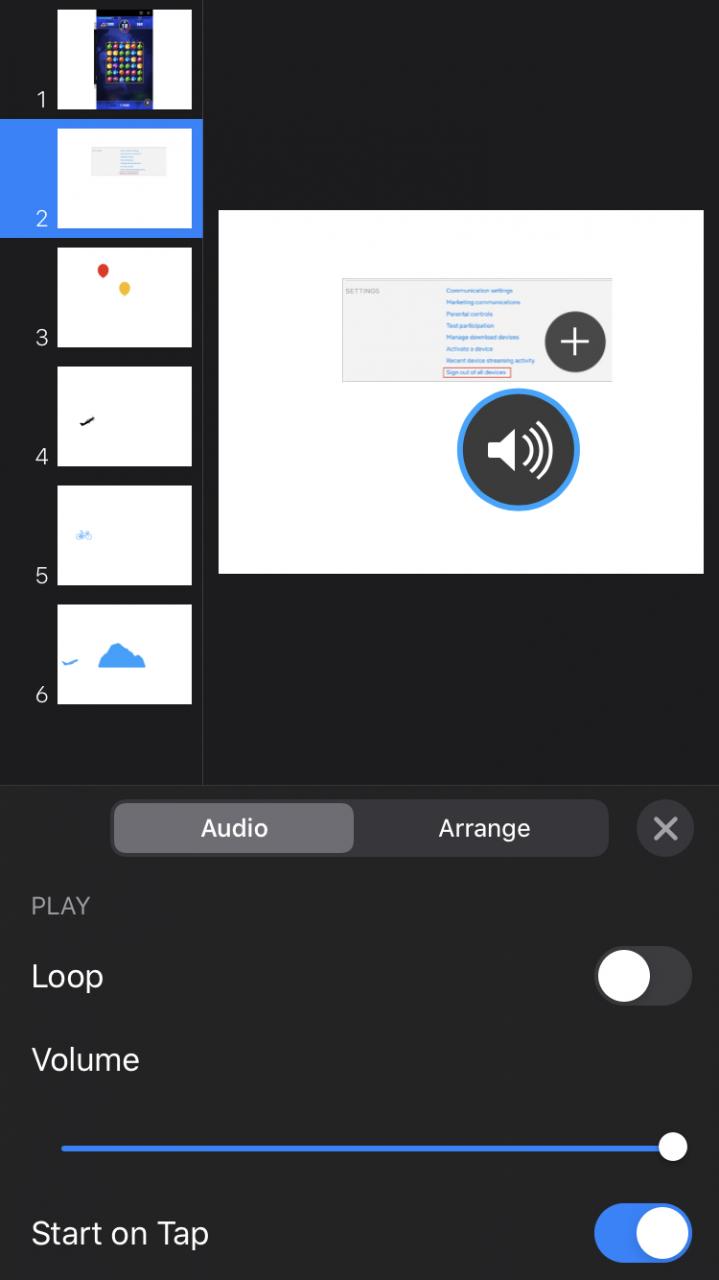Image resolution: width=719 pixels, height=1280 pixels.
Task: Go to slide 4 thumbnail
Action: tap(124, 416)
